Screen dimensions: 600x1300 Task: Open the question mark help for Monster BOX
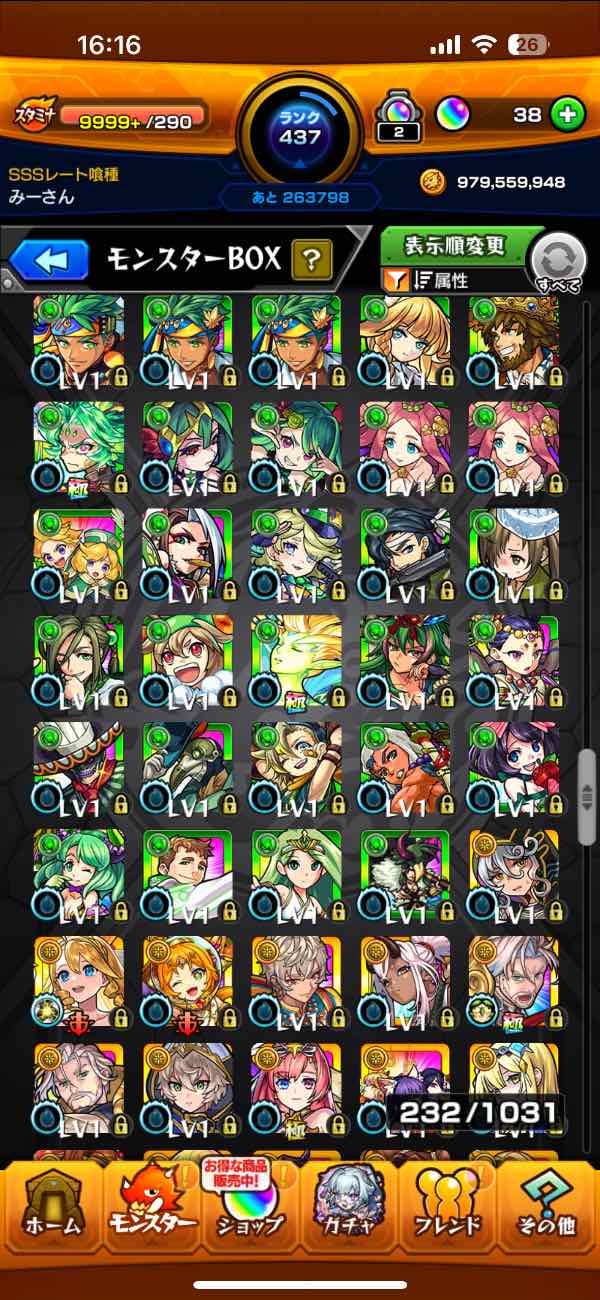tap(312, 261)
